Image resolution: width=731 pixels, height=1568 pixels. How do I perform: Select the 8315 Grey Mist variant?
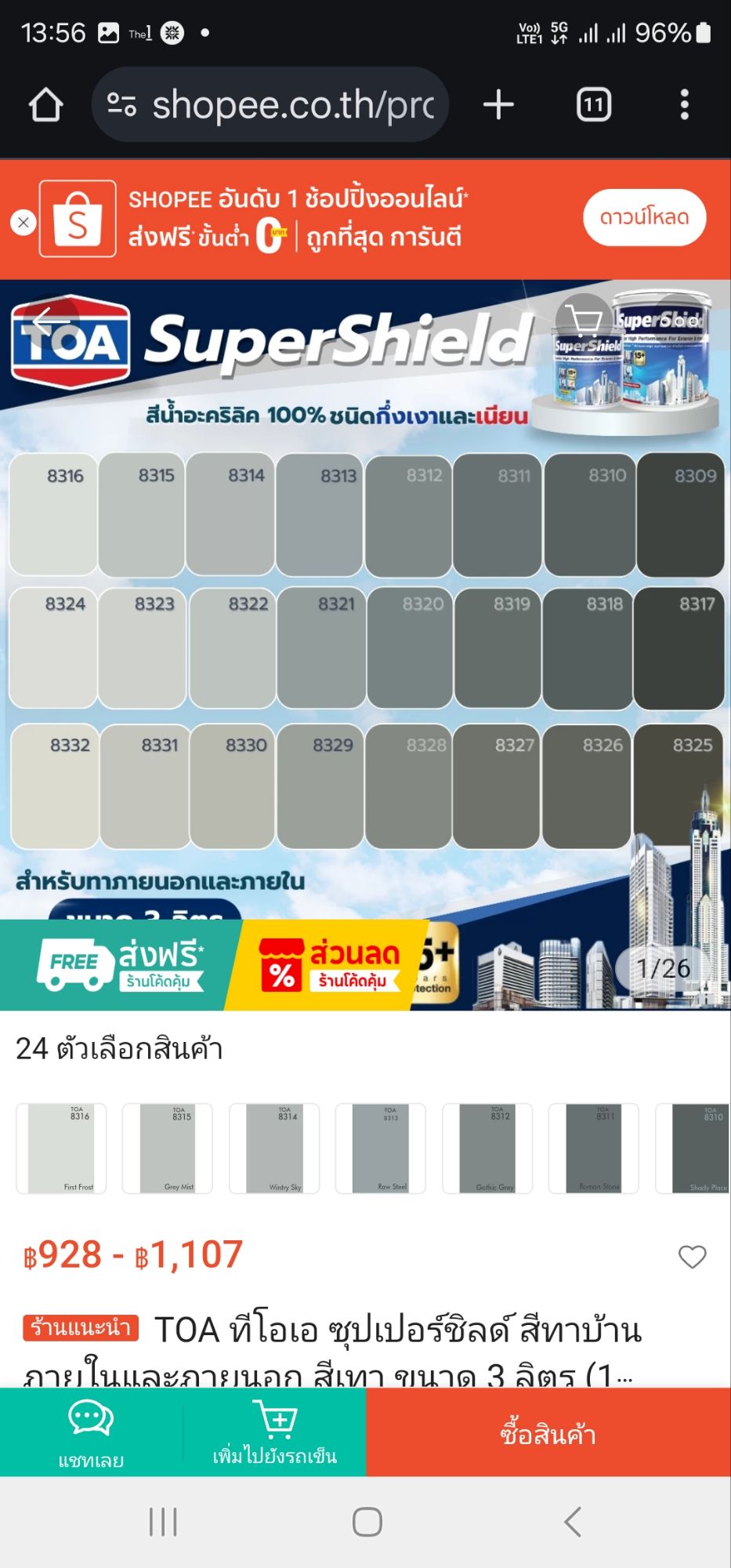pyautogui.click(x=168, y=1149)
